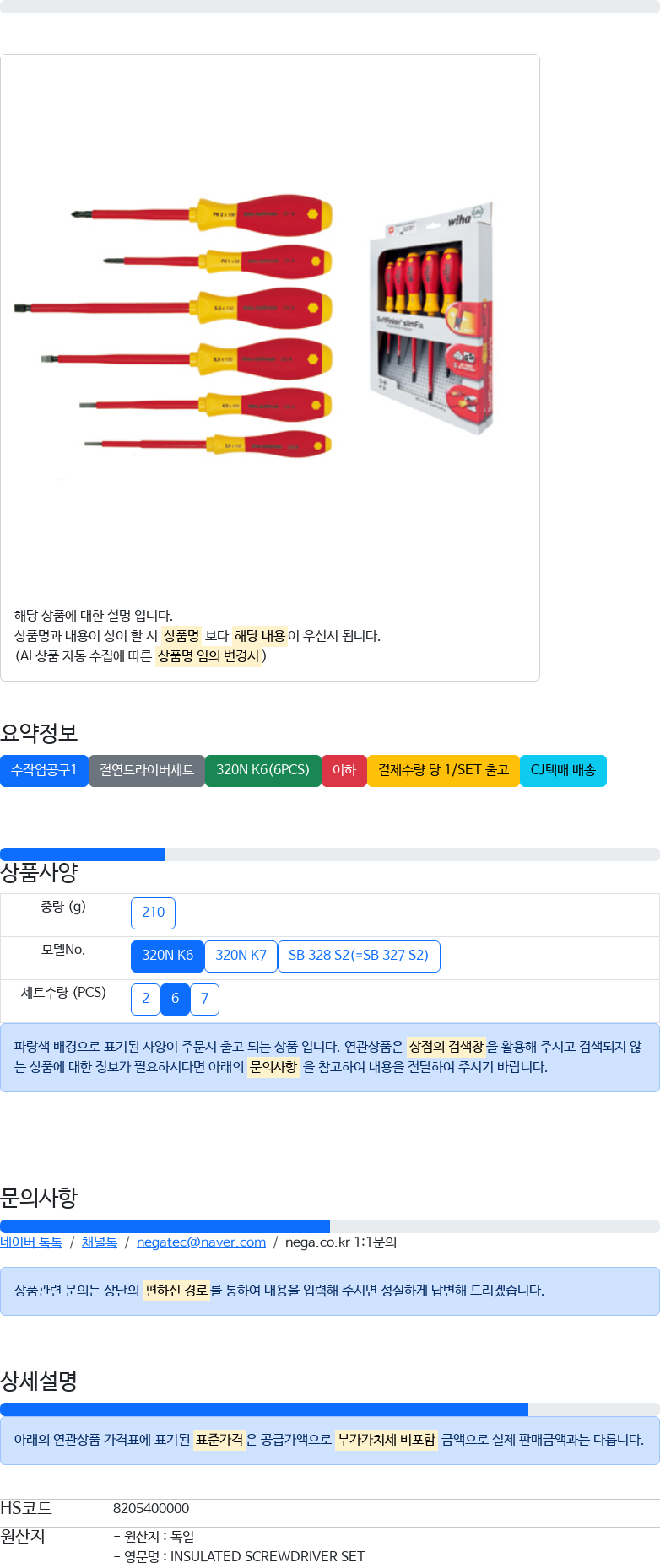Open the 네이버 톡톡 inquiry link

[31, 1242]
